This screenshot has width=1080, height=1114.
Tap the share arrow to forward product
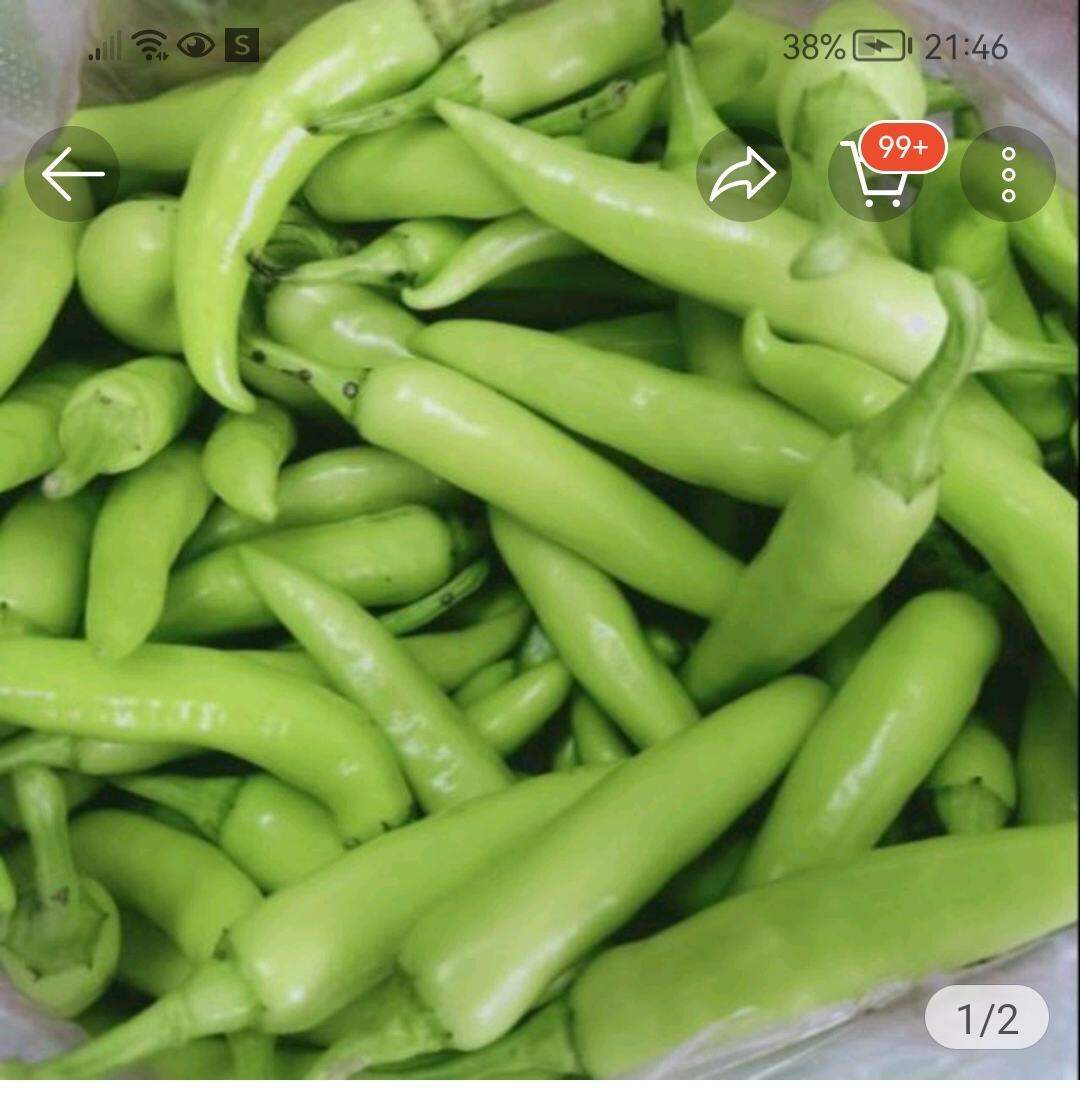click(x=742, y=173)
